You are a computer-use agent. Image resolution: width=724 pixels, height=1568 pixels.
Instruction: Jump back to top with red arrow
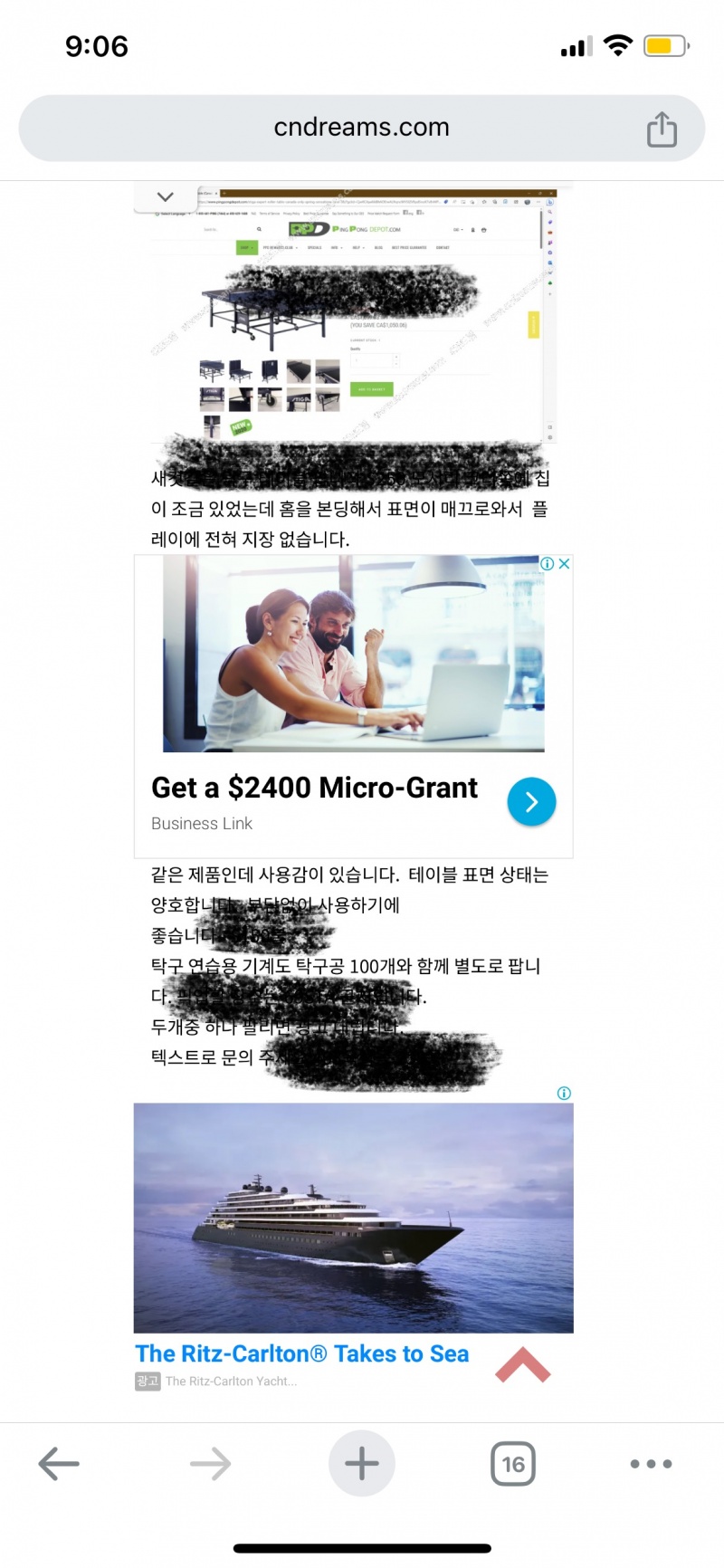pos(523,1365)
